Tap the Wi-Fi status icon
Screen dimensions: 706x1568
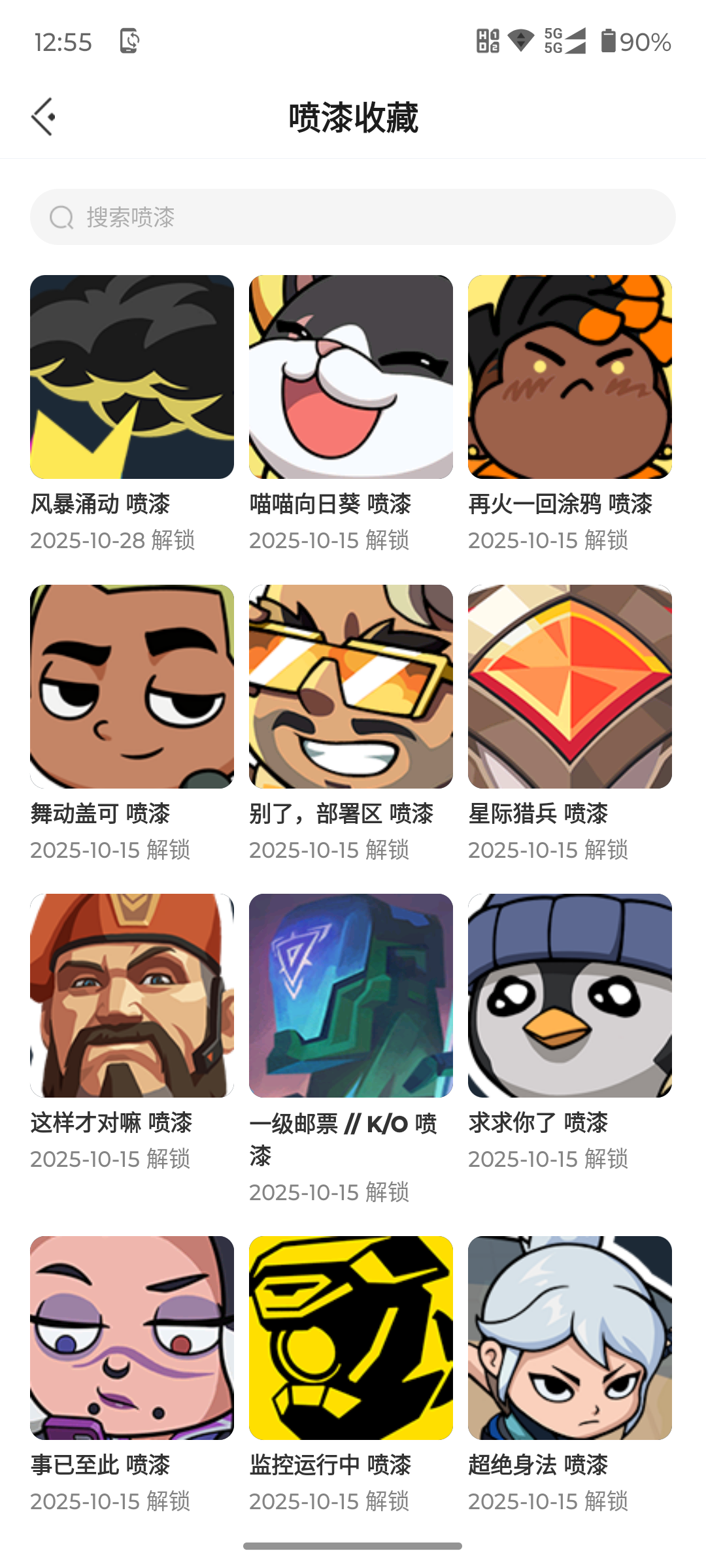520,41
